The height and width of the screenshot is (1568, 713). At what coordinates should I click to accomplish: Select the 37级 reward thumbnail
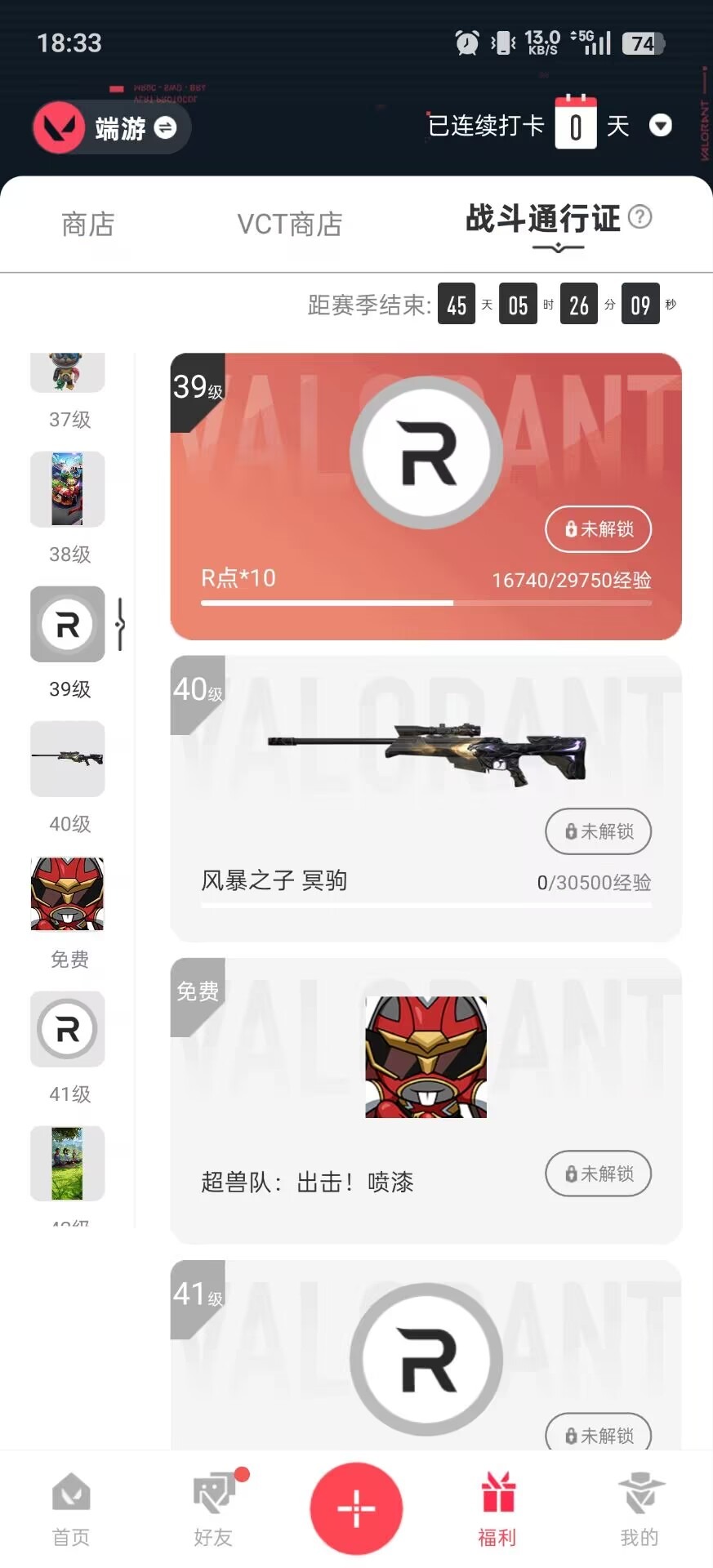click(x=68, y=373)
